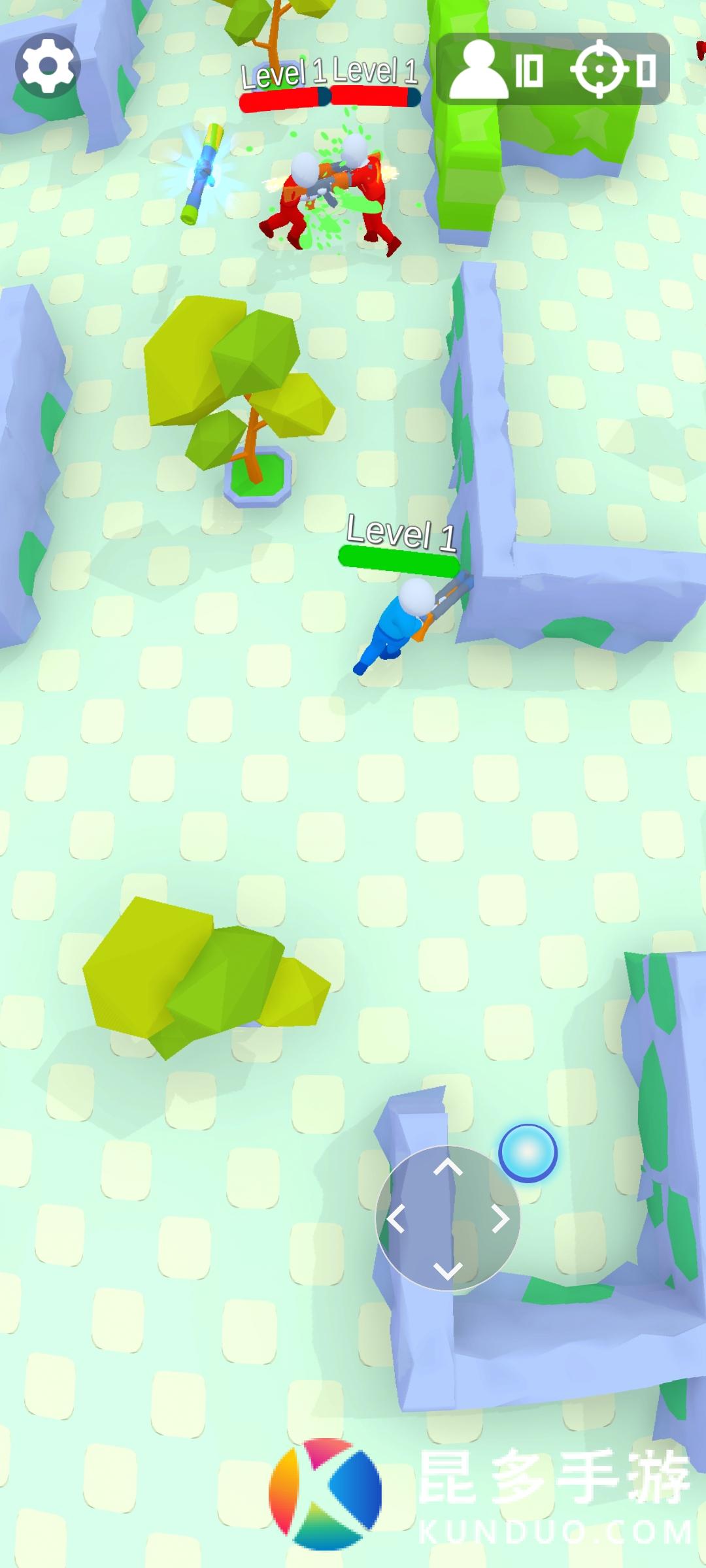Tap the joystick right arrow

click(500, 1219)
